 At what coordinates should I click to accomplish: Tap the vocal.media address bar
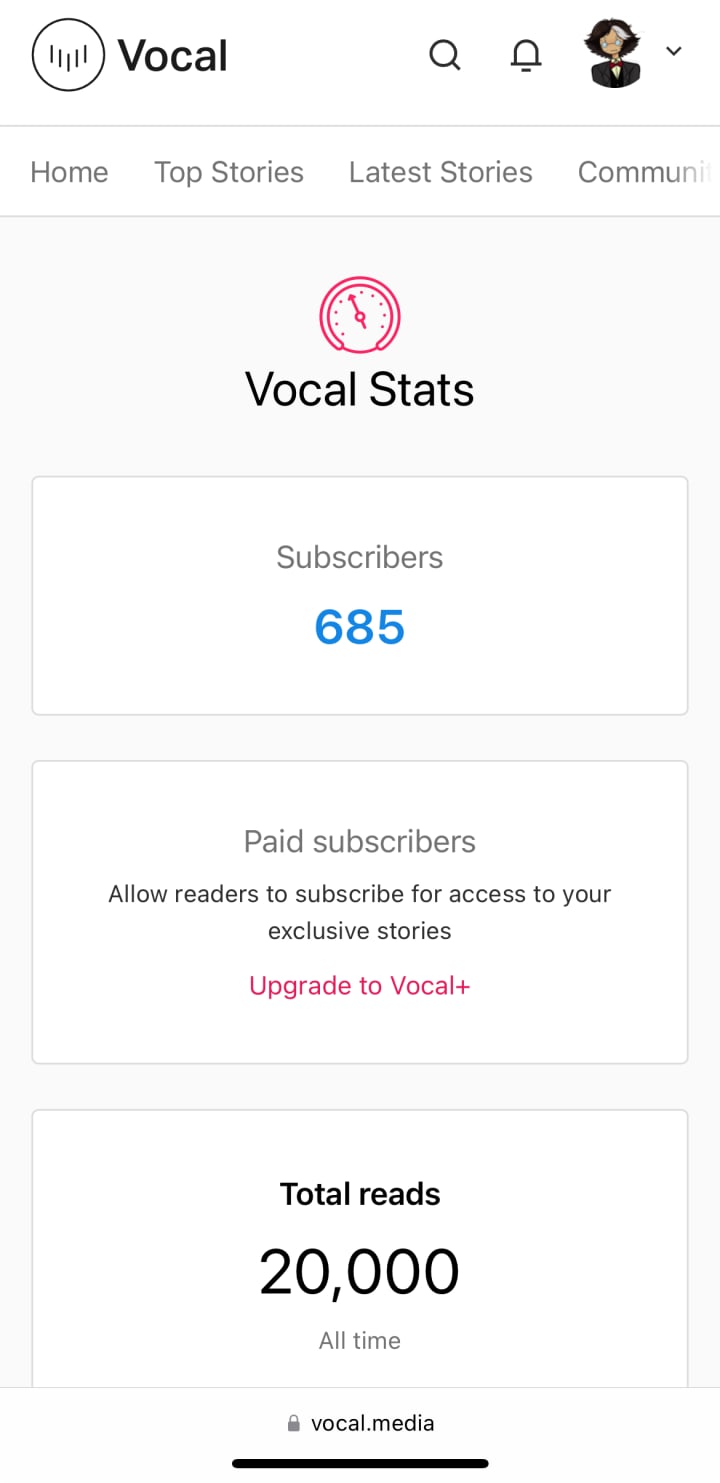(x=360, y=1423)
